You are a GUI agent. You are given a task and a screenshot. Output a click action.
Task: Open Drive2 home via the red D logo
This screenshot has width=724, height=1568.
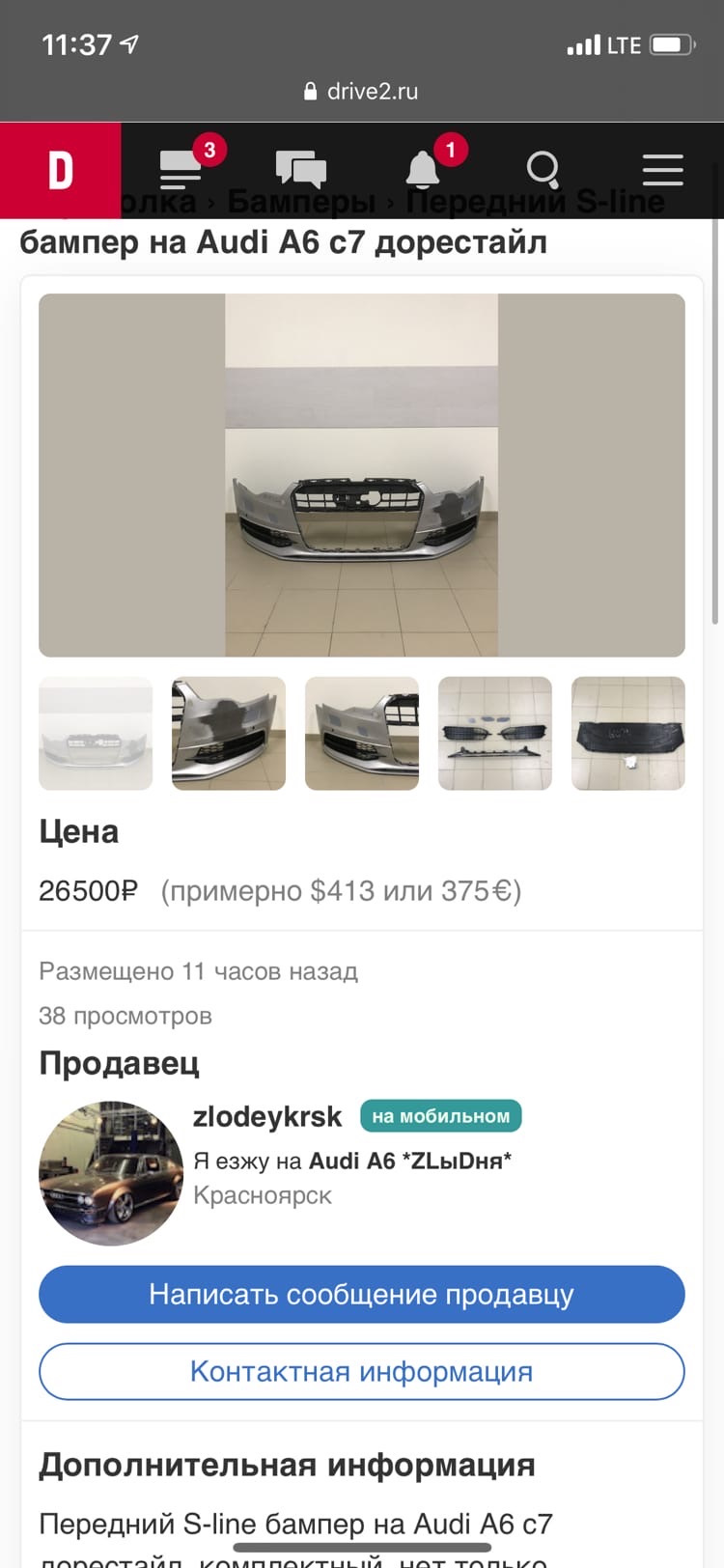[61, 170]
